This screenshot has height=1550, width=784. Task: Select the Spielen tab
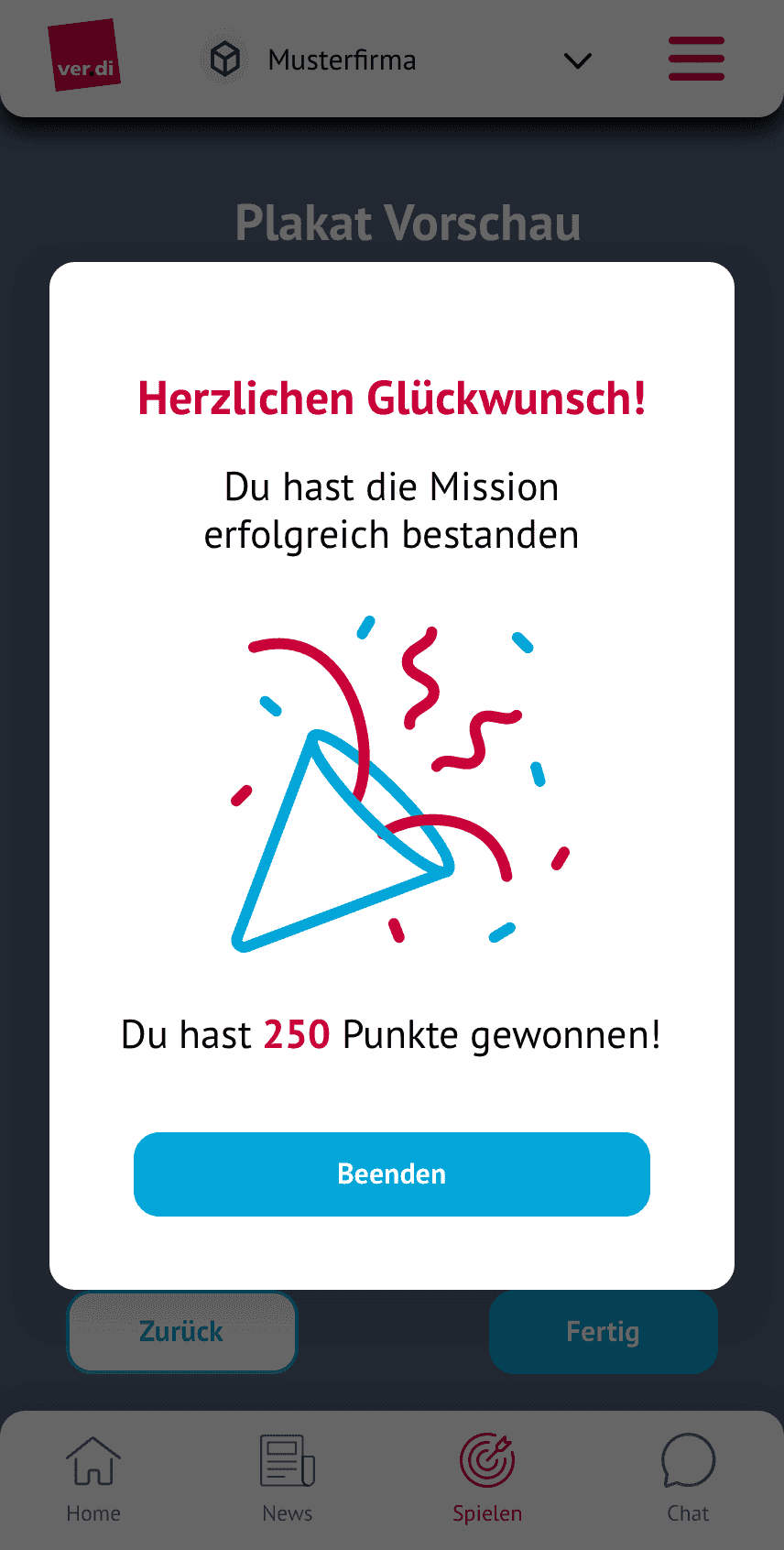tap(487, 1477)
